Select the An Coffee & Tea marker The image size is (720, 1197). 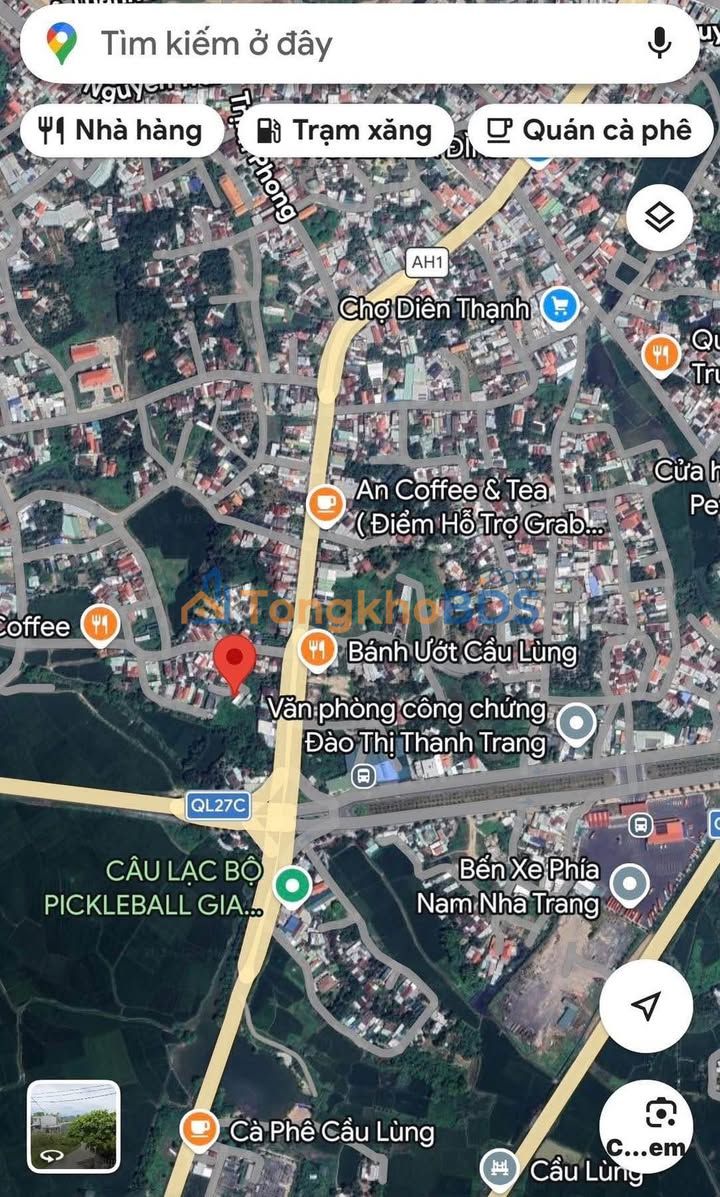pyautogui.click(x=325, y=504)
